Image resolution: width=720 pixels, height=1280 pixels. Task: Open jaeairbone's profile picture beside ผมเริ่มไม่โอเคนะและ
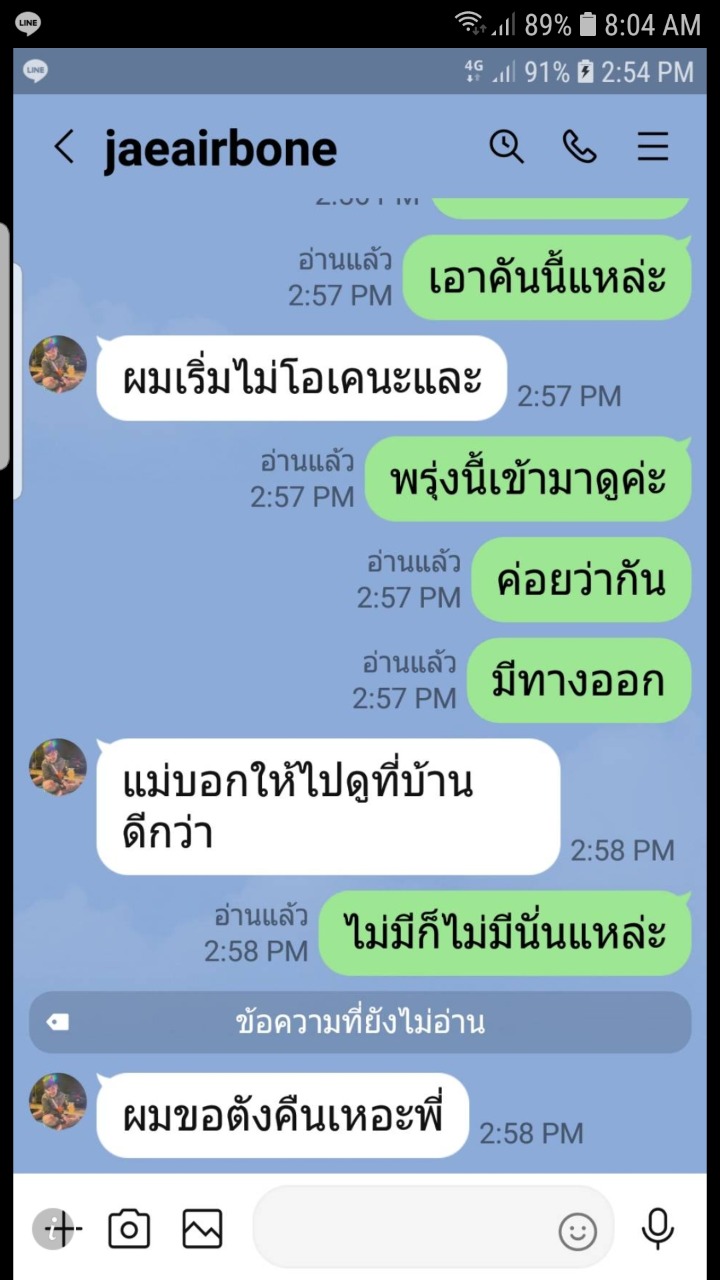pos(58,364)
